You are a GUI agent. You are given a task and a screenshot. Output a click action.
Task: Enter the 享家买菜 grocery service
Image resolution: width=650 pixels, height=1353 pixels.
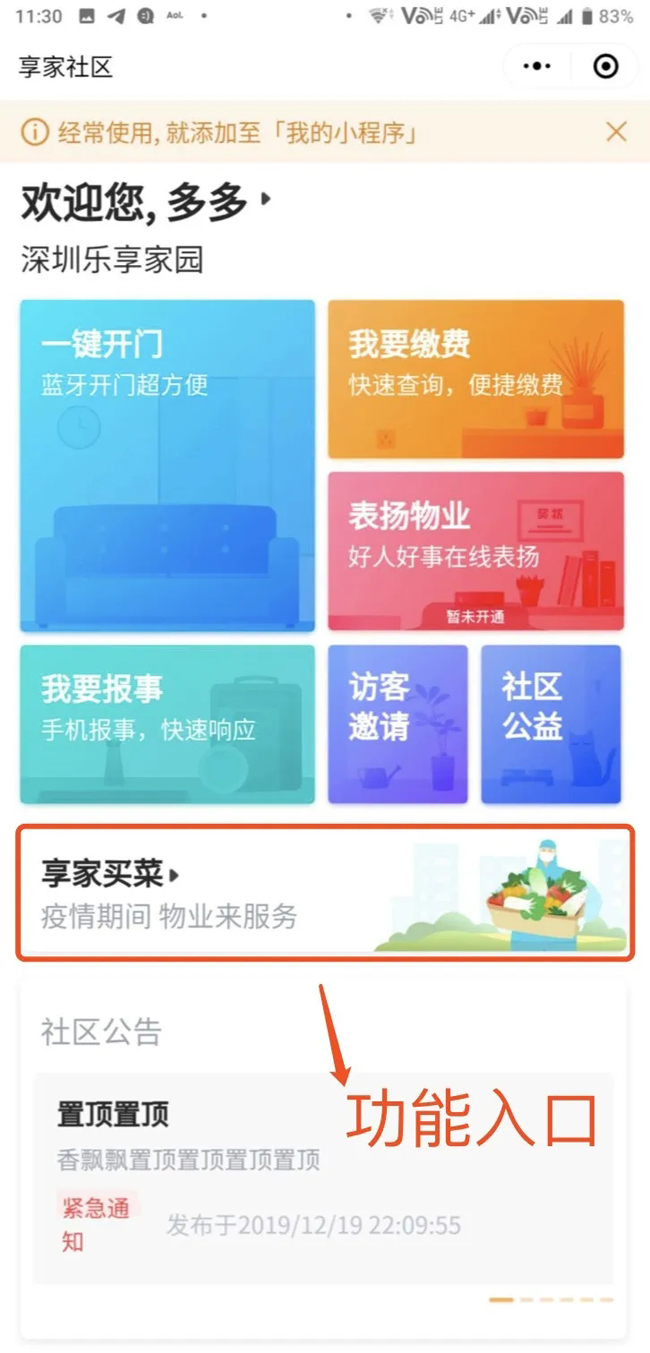tap(325, 893)
